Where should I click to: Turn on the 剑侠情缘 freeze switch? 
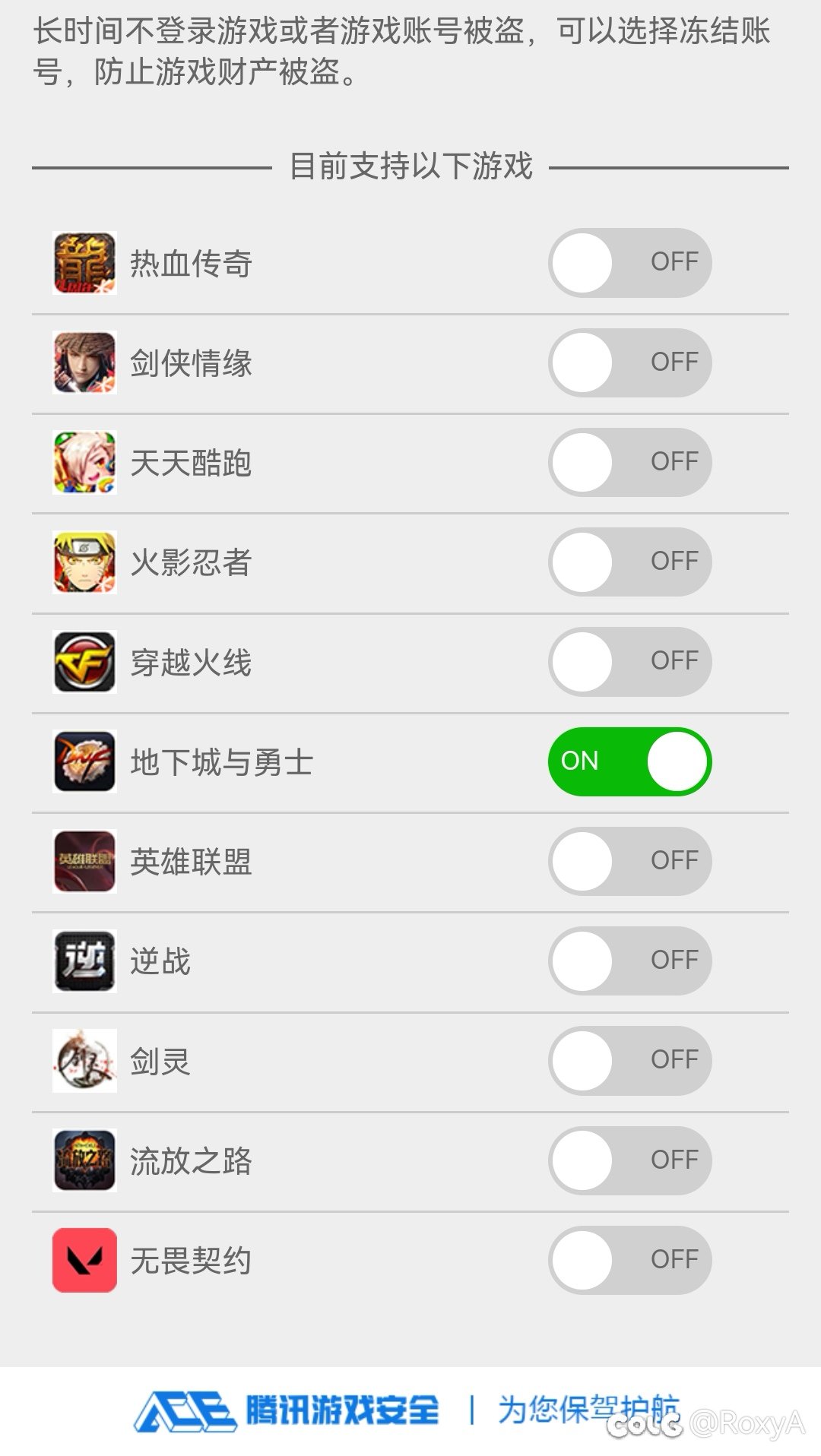pos(629,362)
